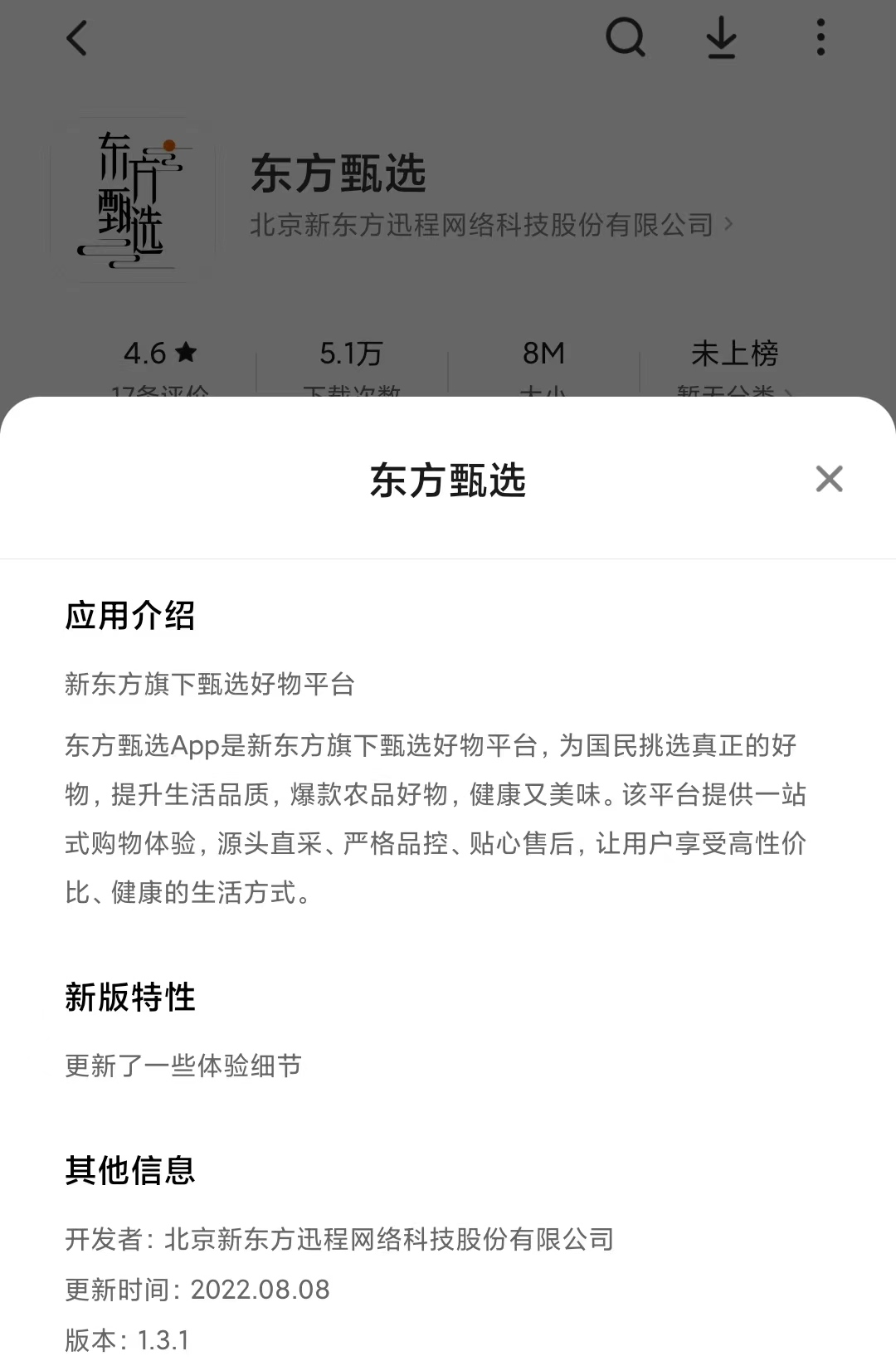Click the developer name link below the app title
The image size is (896, 1361).
pos(482,223)
